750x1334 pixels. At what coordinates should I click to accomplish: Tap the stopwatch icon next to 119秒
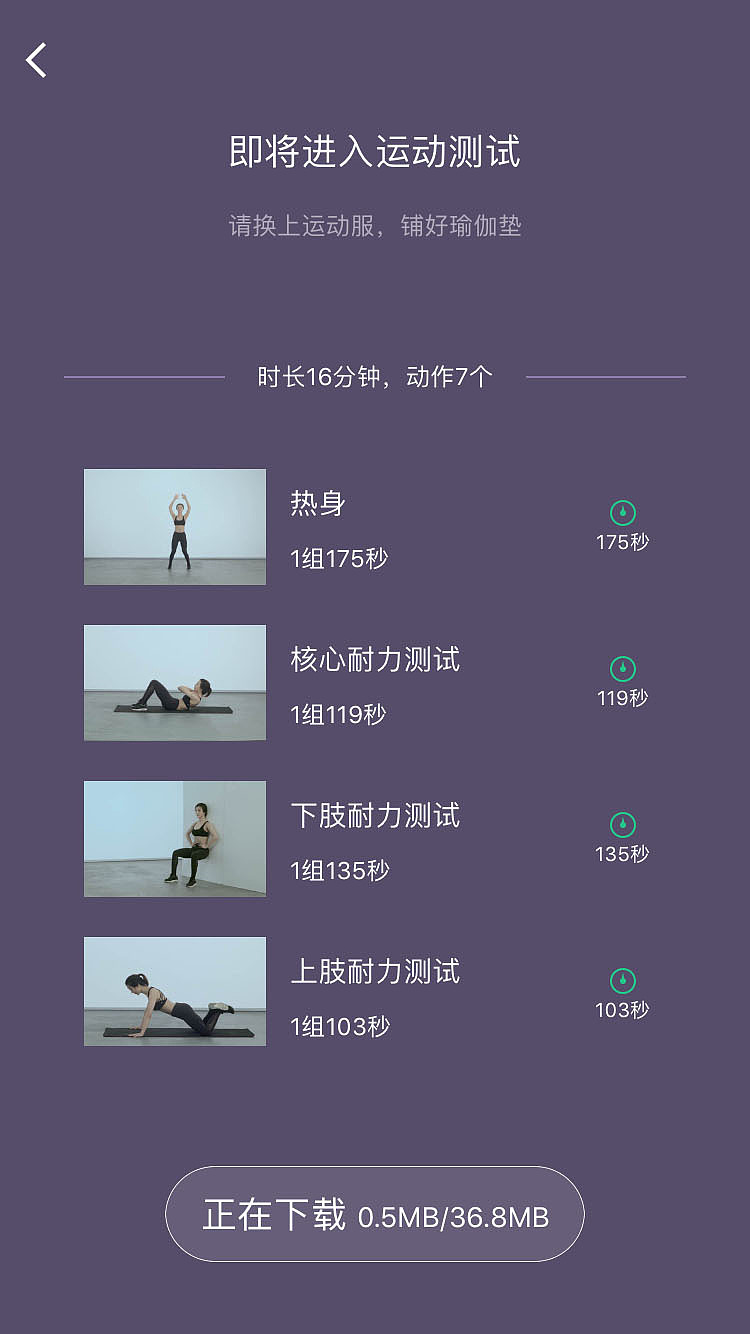[x=622, y=668]
